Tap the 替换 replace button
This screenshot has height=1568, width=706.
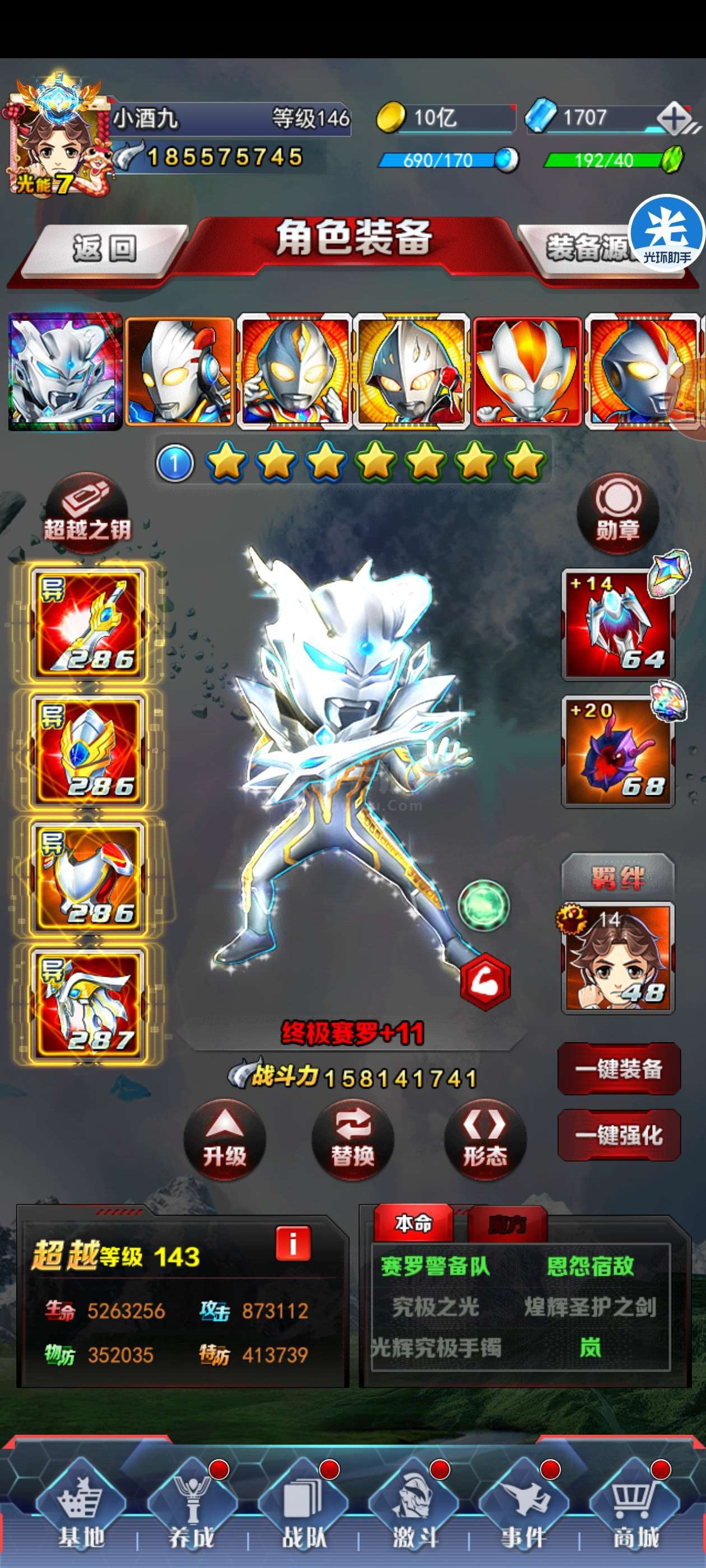pyautogui.click(x=352, y=1140)
